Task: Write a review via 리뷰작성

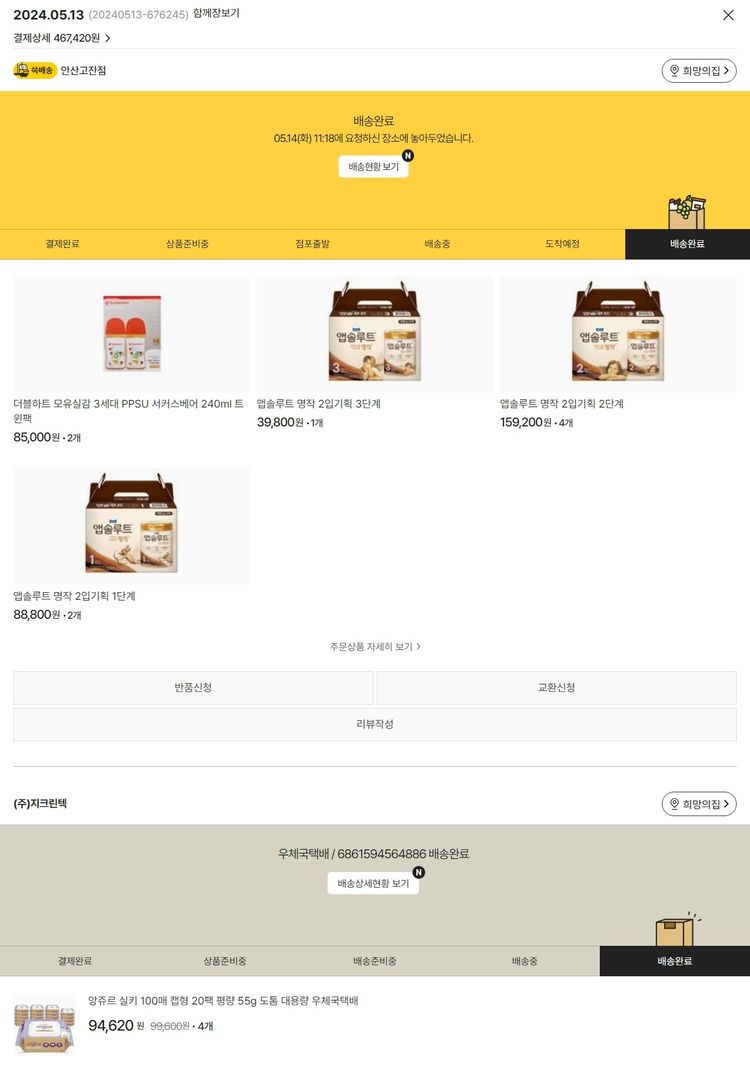Action: [x=375, y=724]
